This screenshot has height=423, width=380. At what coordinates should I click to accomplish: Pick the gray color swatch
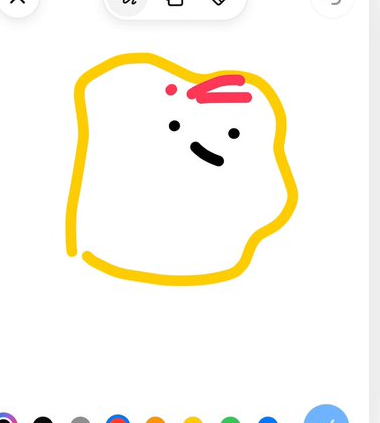click(x=80, y=420)
